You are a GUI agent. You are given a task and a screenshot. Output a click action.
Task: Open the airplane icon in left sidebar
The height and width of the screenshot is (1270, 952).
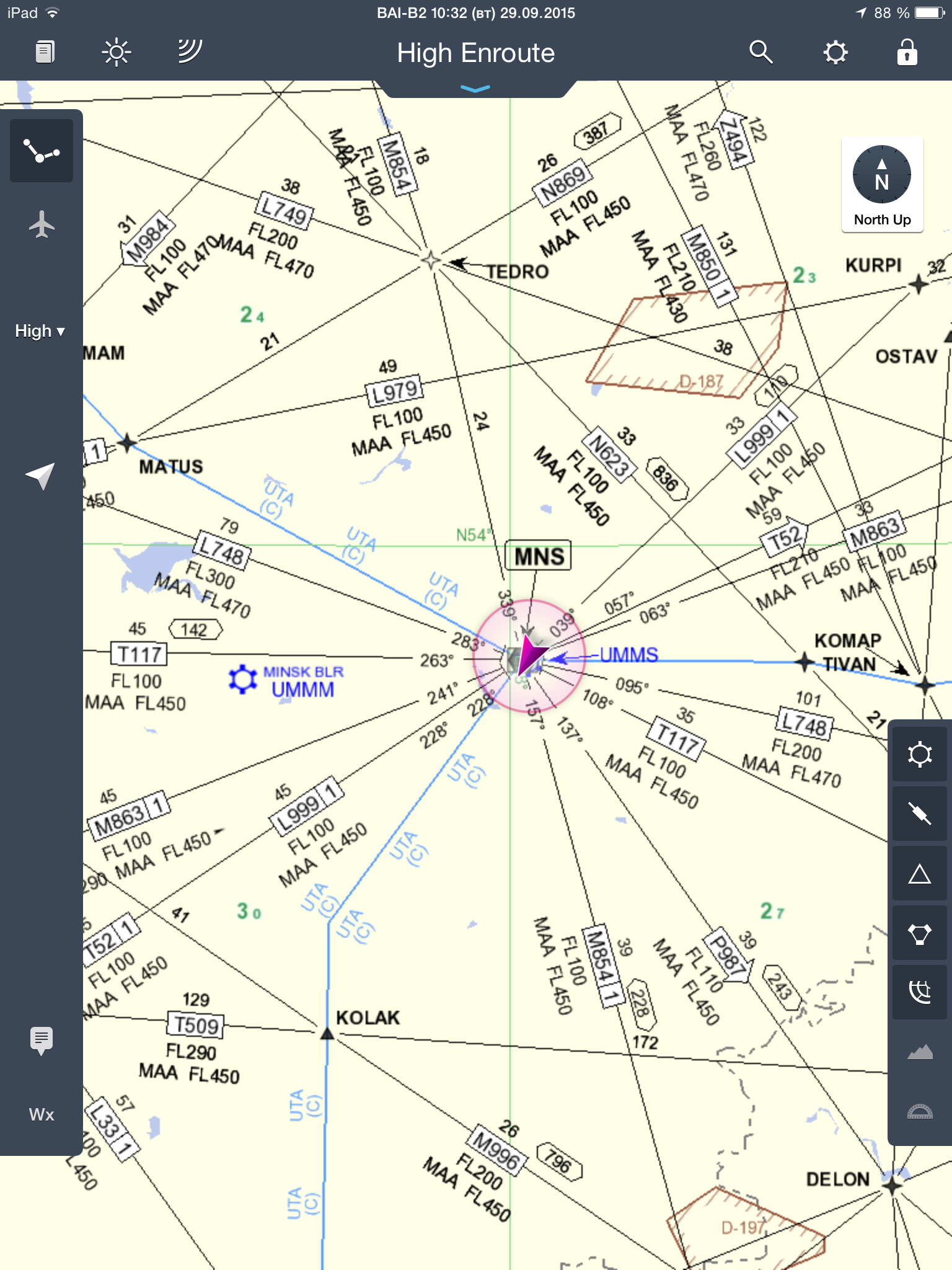point(42,224)
